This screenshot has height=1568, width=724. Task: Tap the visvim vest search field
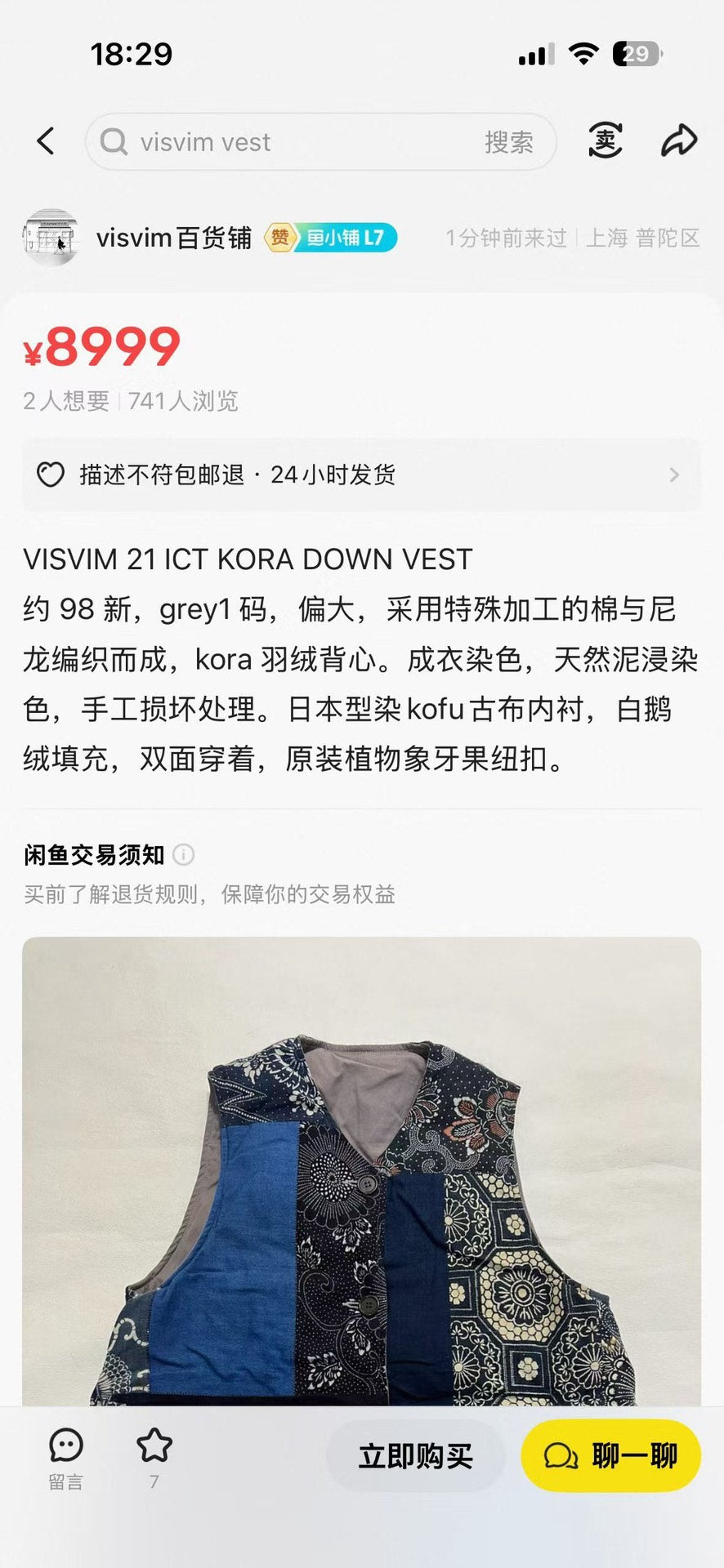pos(286,142)
